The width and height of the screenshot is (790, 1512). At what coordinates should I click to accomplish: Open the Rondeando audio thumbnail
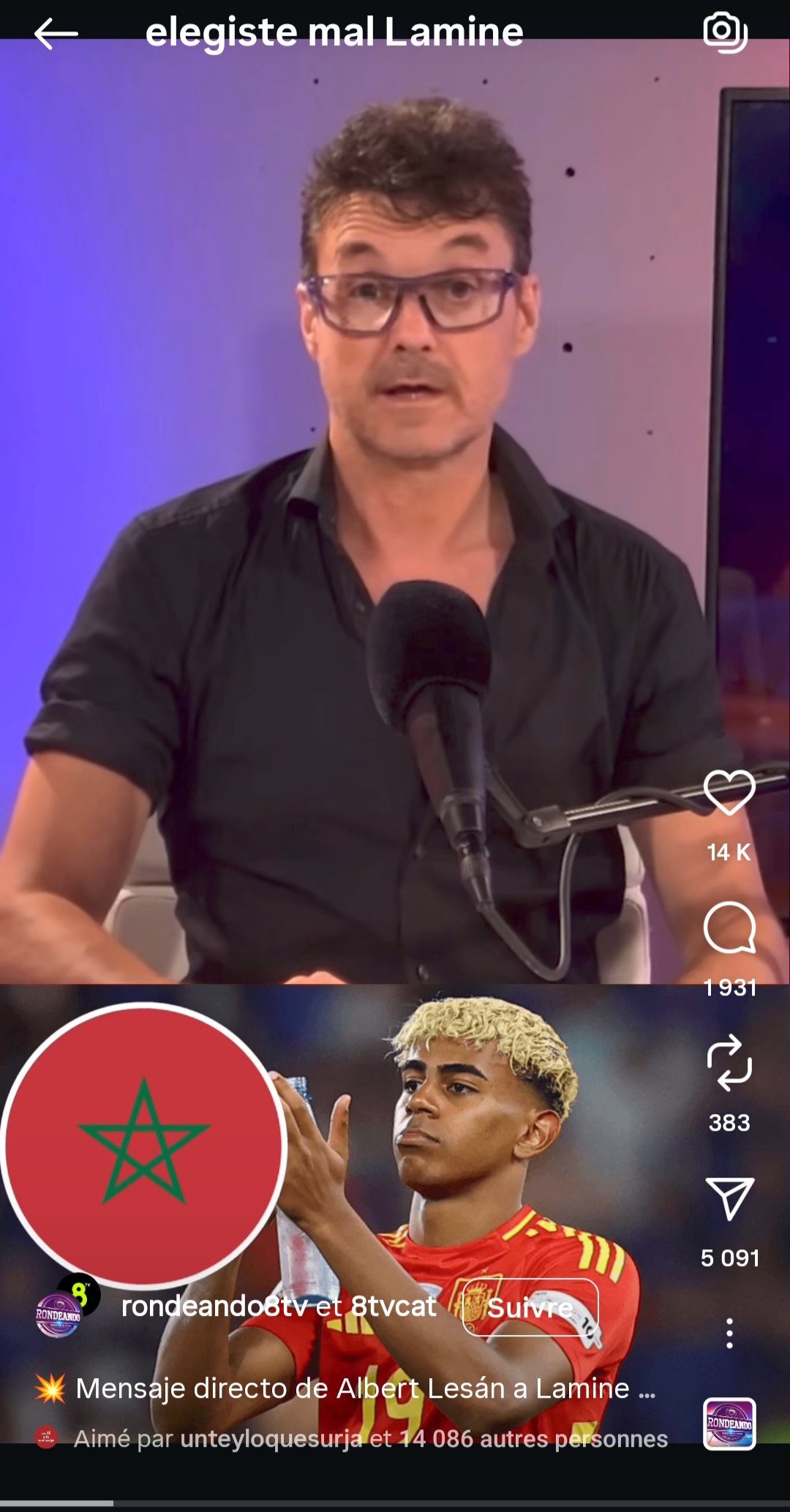pyautogui.click(x=729, y=1423)
